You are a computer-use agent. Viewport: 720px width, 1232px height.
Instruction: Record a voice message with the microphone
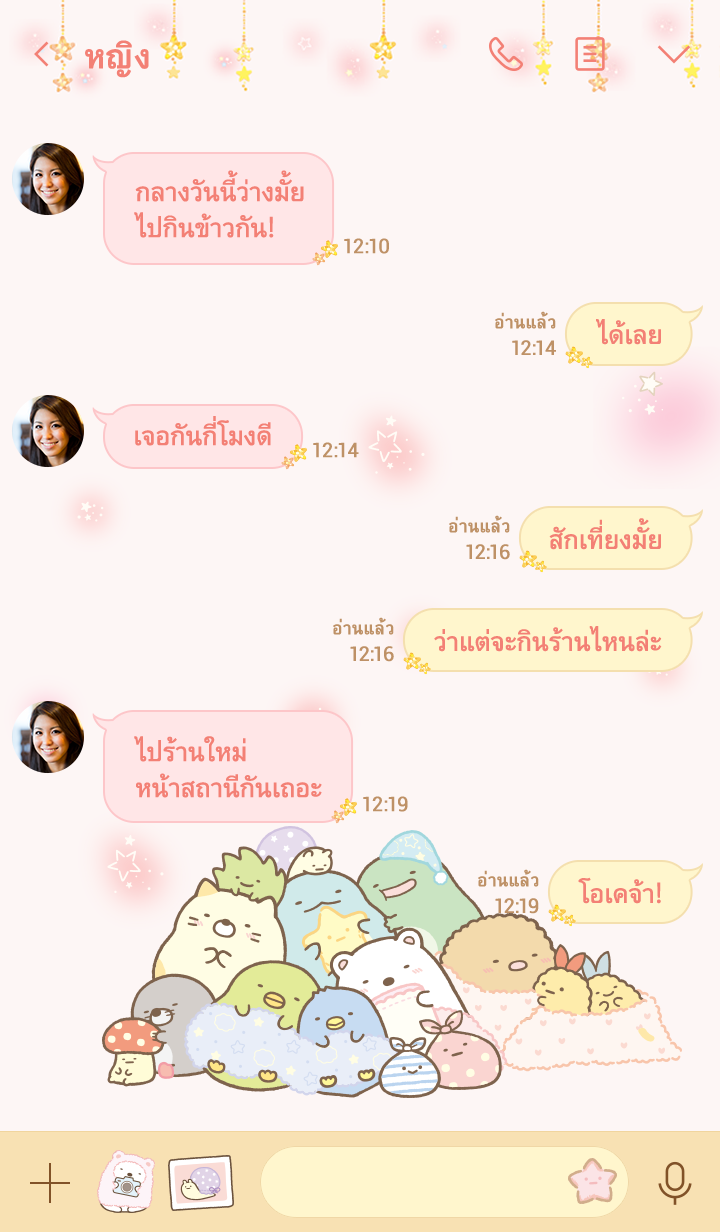(675, 1183)
